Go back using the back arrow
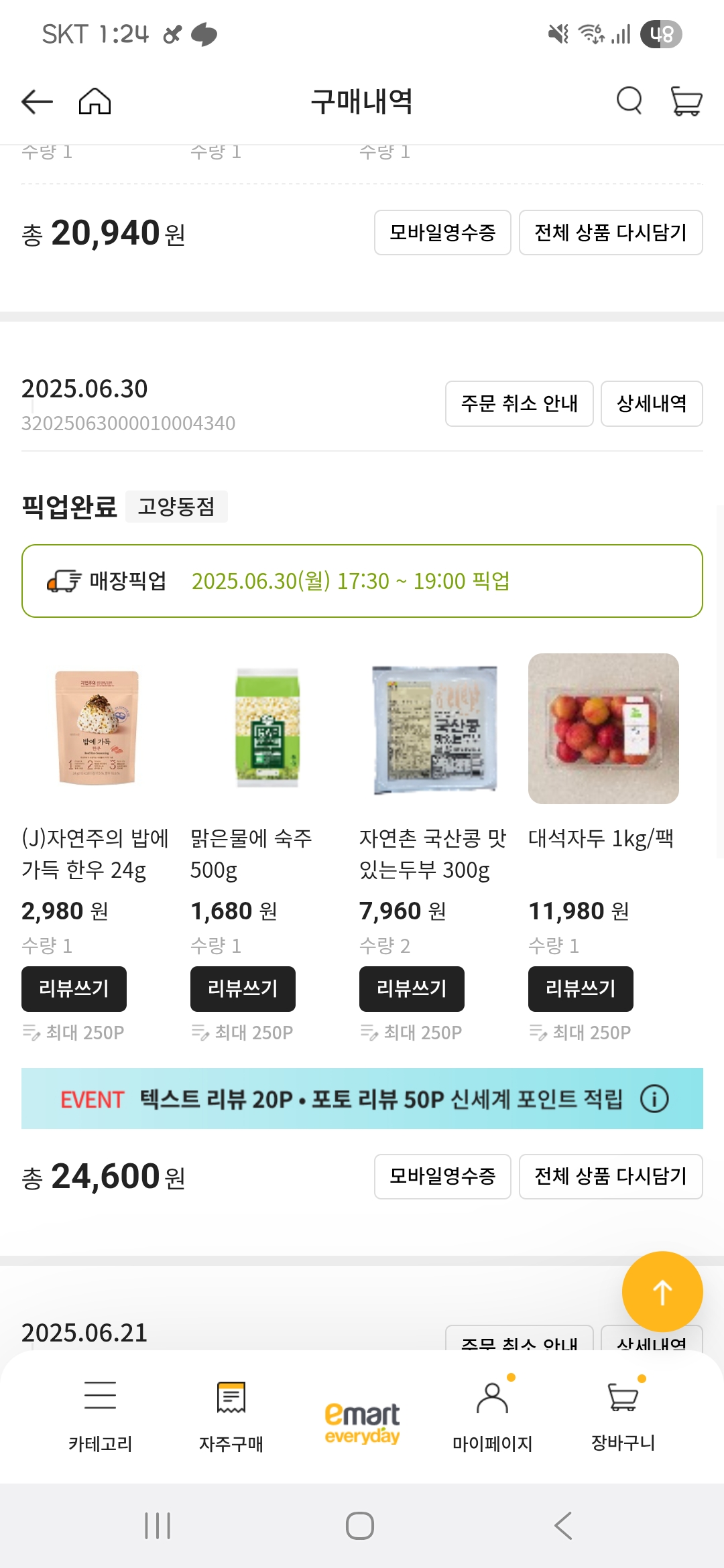The width and height of the screenshot is (724, 1568). tap(37, 101)
